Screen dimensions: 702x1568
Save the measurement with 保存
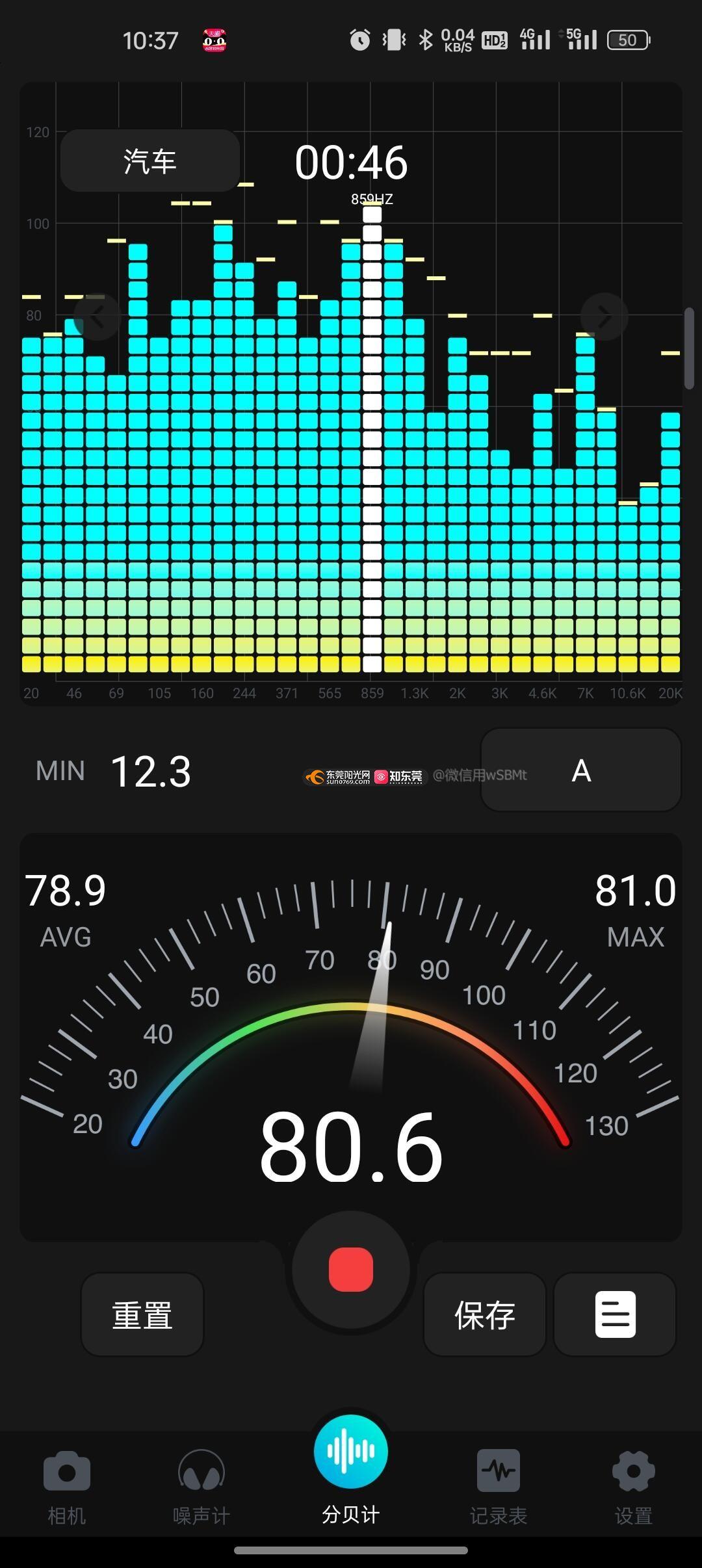(x=485, y=1314)
